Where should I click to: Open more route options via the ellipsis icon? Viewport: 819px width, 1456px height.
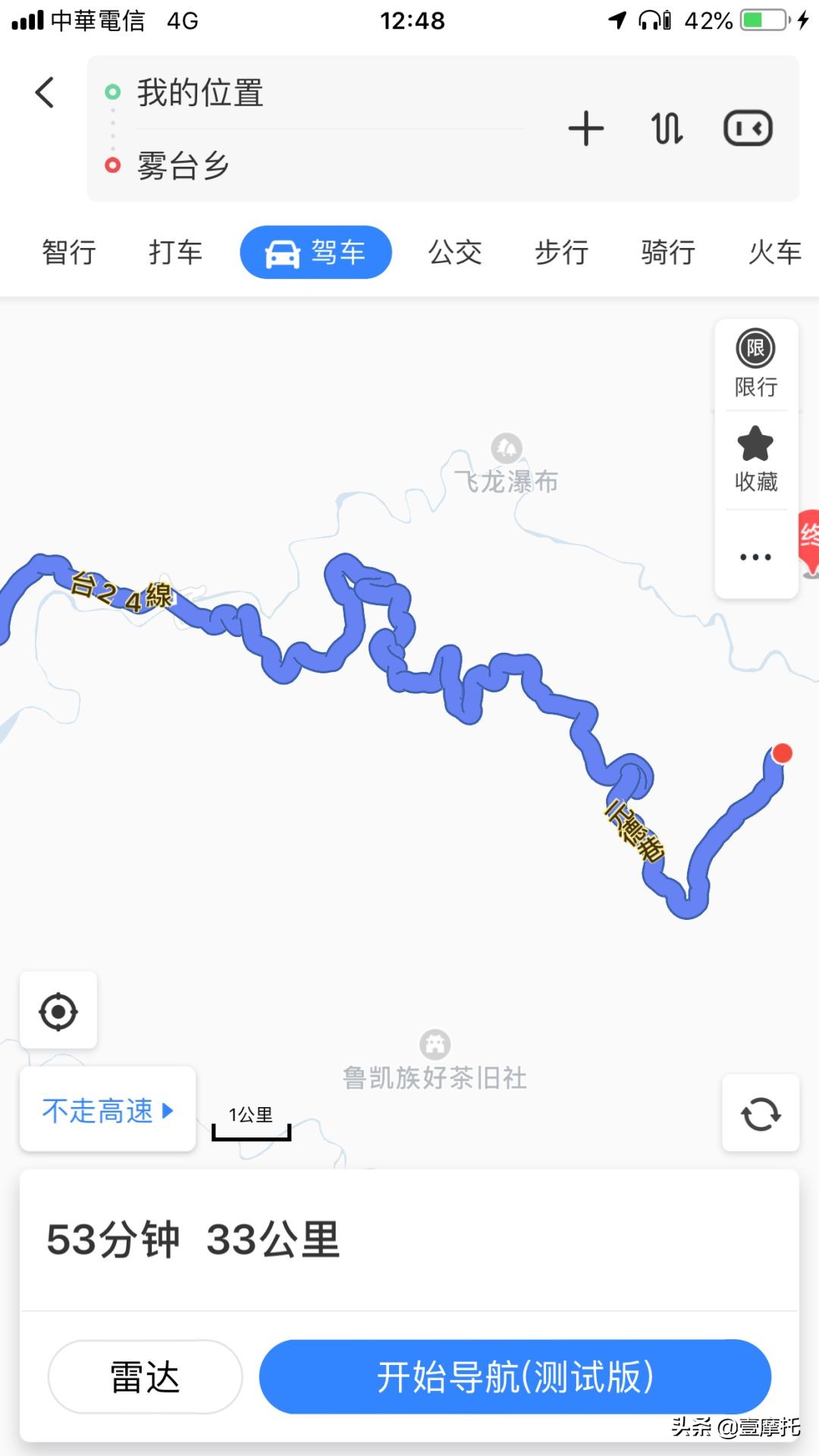(x=755, y=557)
